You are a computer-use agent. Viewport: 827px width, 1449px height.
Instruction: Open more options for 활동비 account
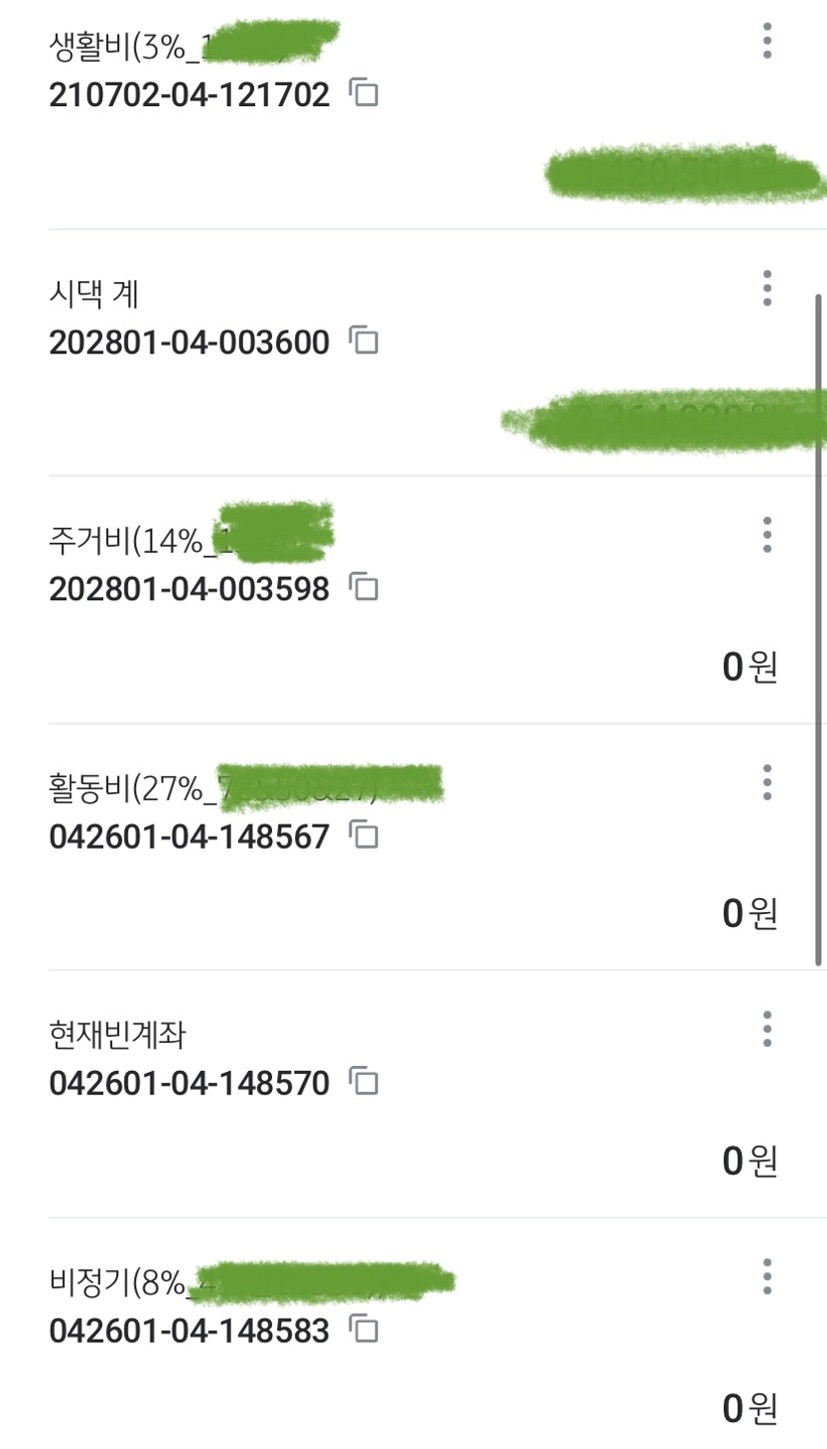pos(767,782)
